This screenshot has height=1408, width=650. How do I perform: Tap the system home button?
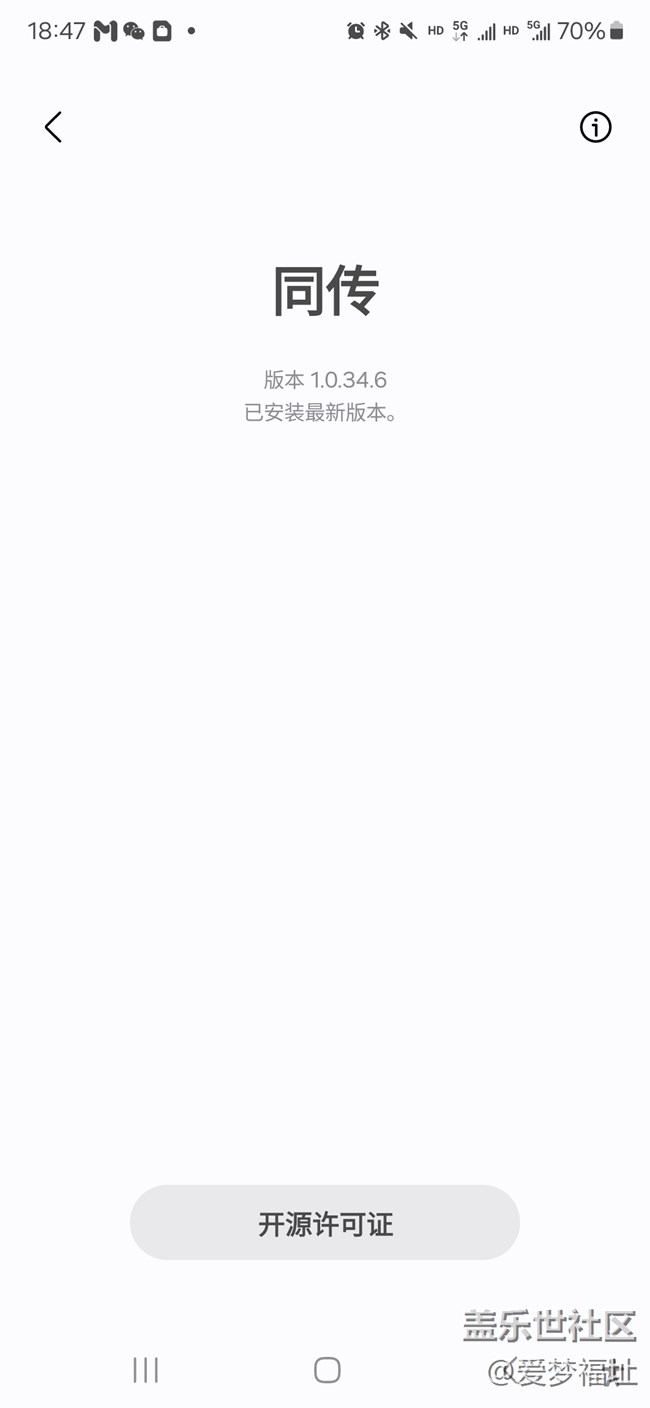[327, 1370]
